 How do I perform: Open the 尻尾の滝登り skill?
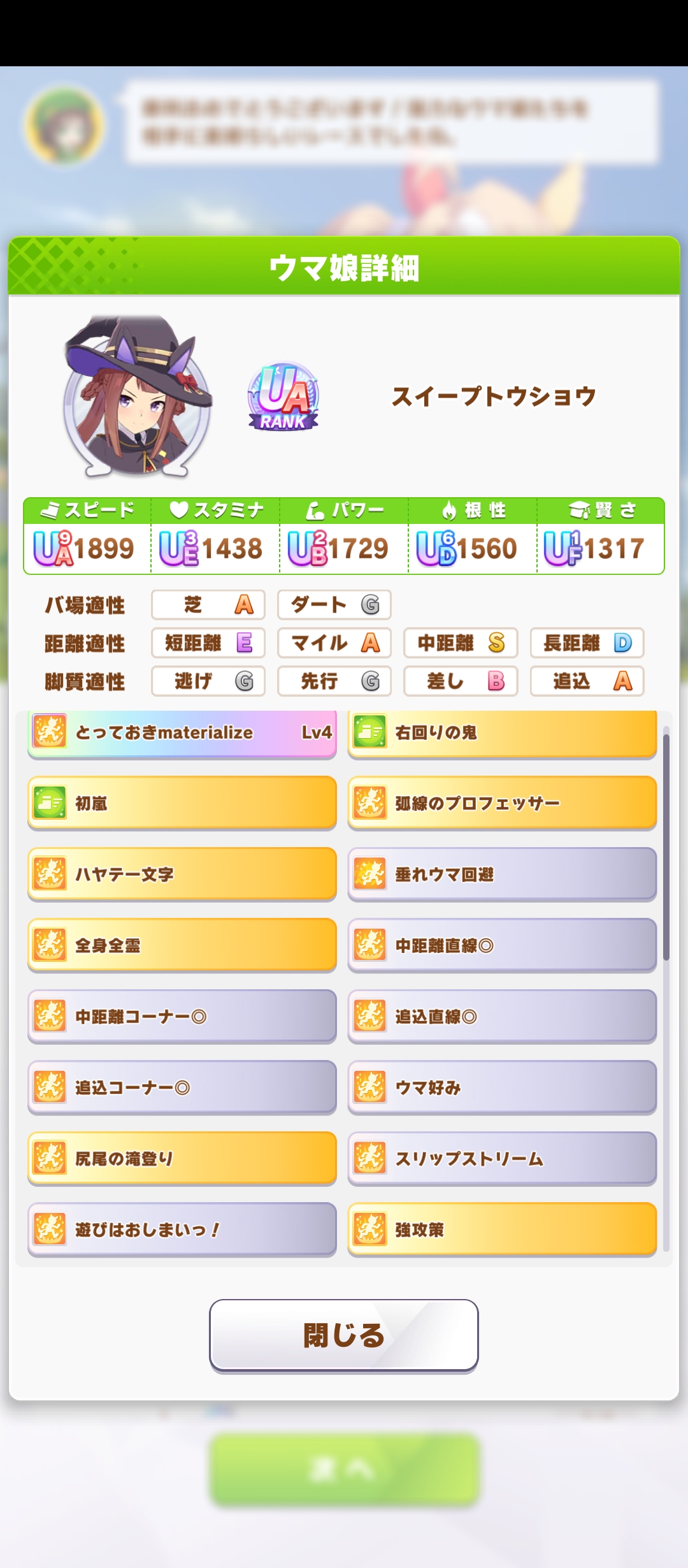tap(182, 1158)
